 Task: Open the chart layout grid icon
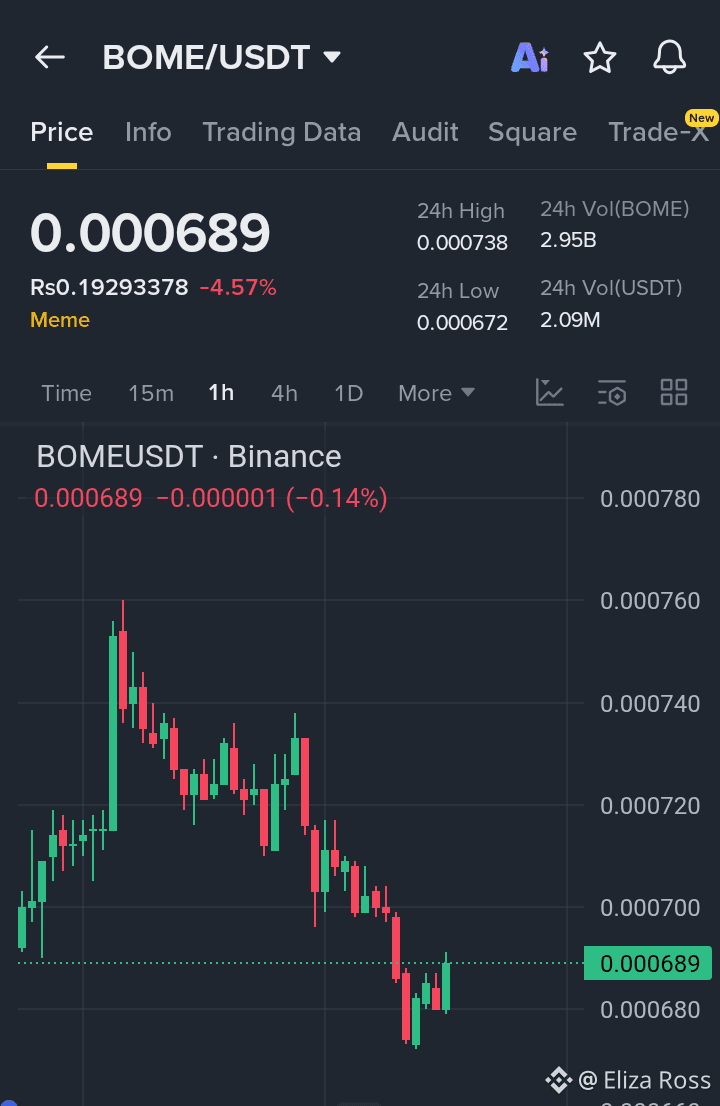pyautogui.click(x=673, y=393)
